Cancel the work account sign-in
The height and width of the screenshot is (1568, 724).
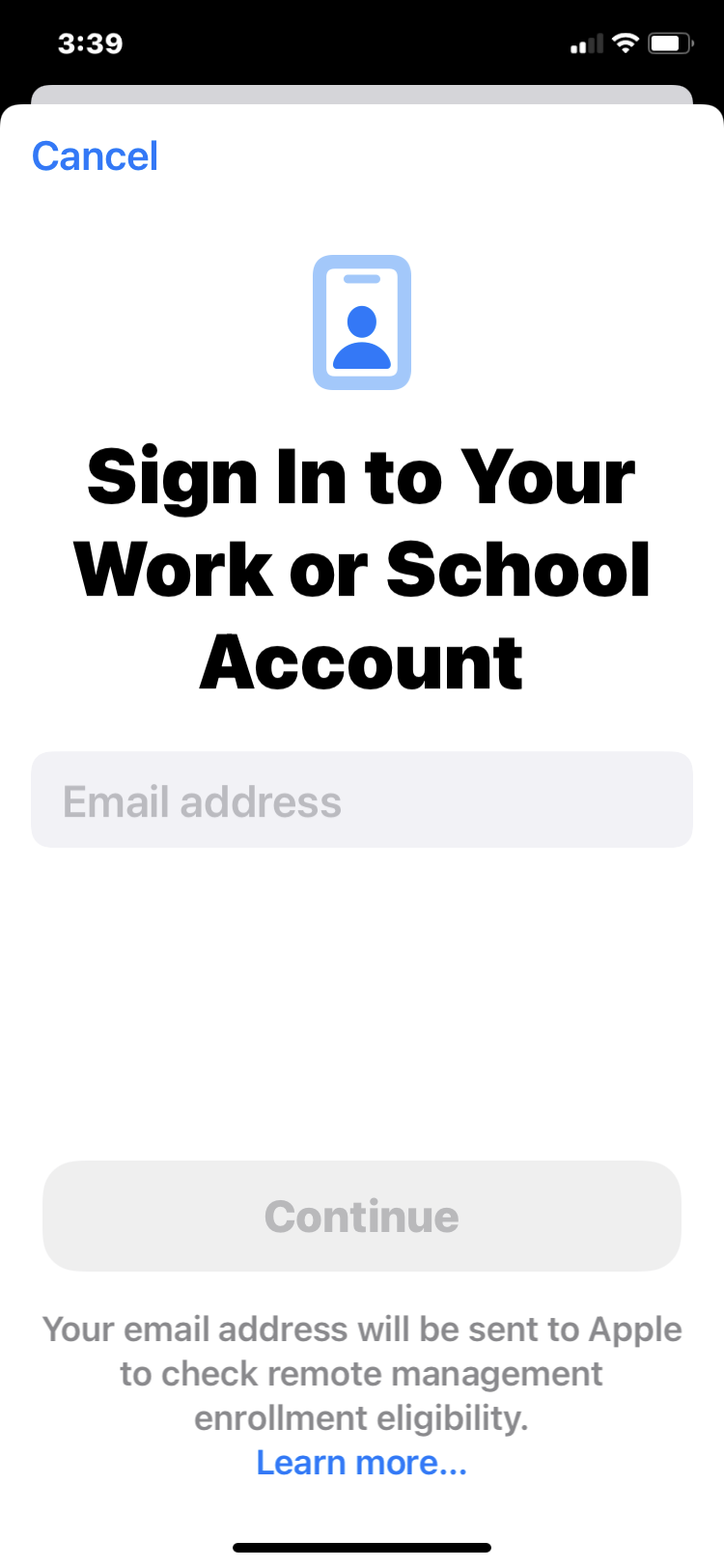[x=95, y=156]
